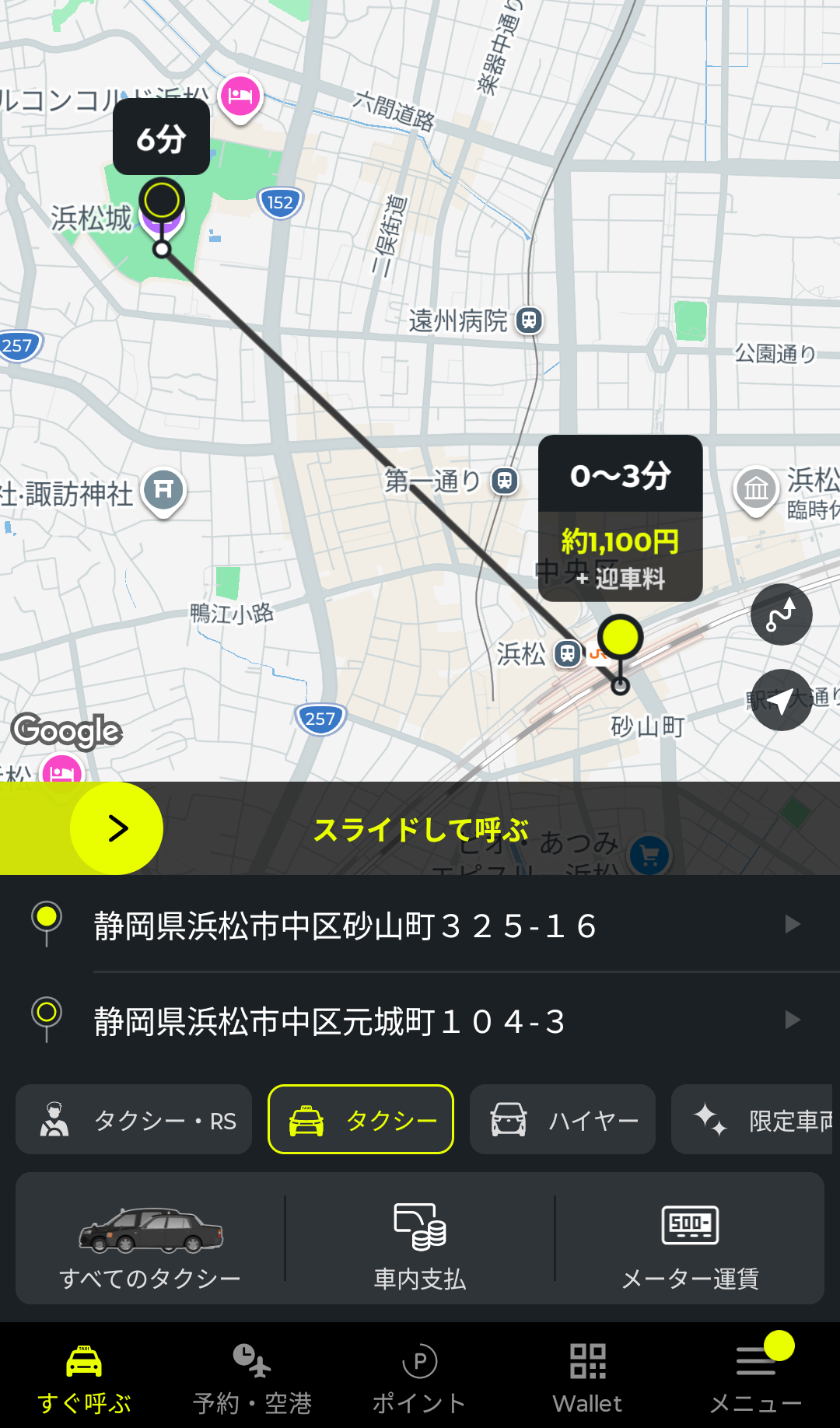Switch to the すぐ呼ぶ tab
This screenshot has width=840, height=1428.
click(x=84, y=1377)
